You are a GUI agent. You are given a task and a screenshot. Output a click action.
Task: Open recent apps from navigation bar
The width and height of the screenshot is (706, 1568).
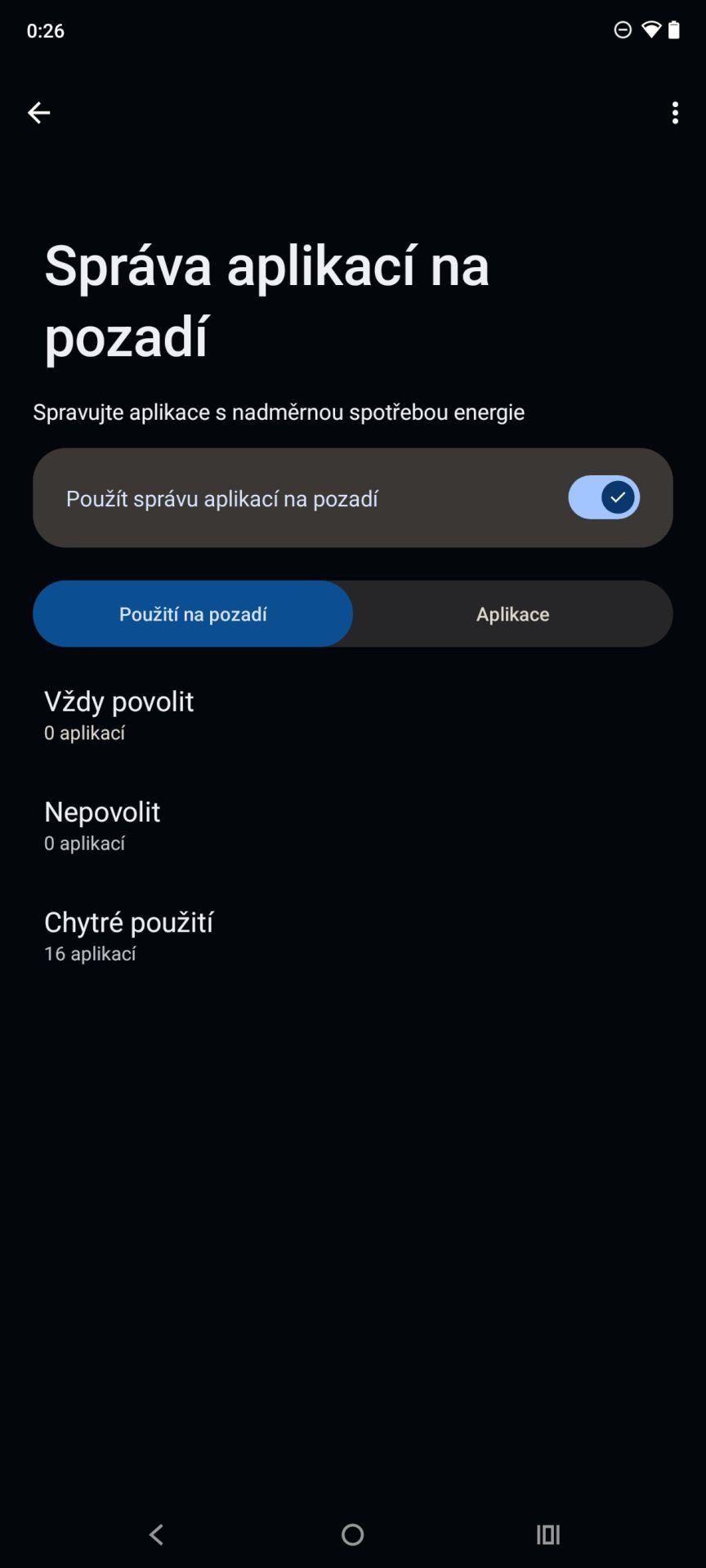point(548,1535)
